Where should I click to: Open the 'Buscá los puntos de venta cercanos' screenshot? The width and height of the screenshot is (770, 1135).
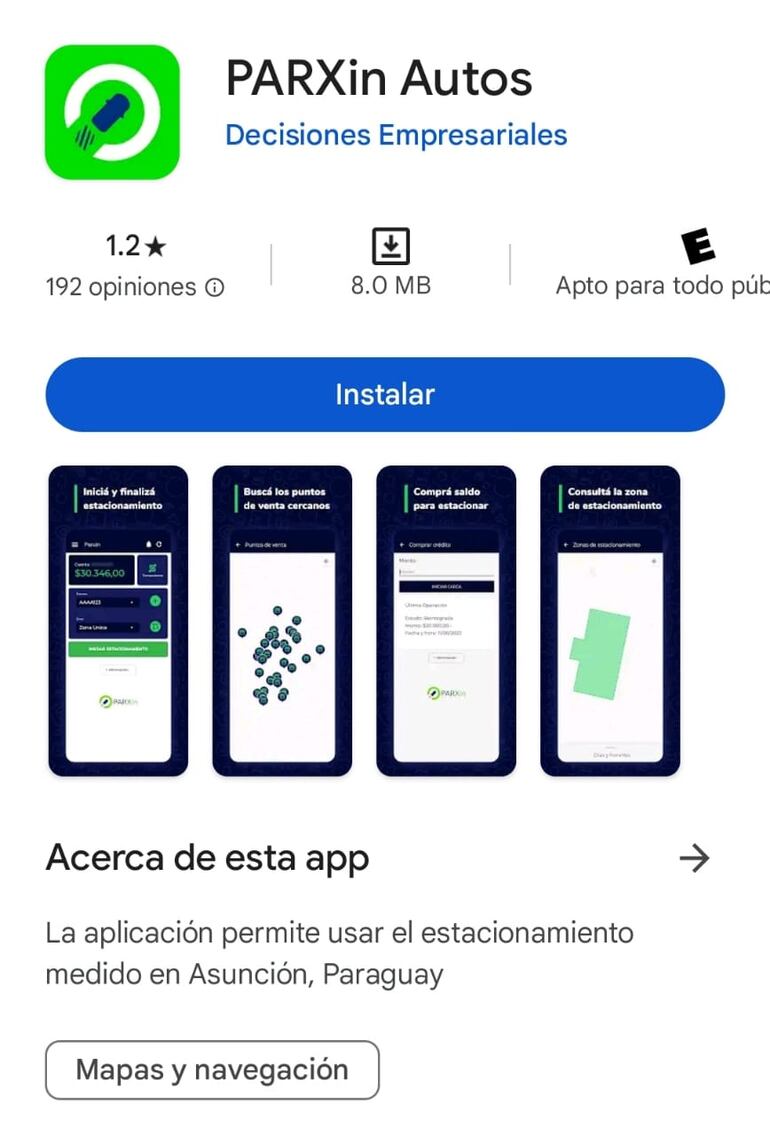(281, 620)
